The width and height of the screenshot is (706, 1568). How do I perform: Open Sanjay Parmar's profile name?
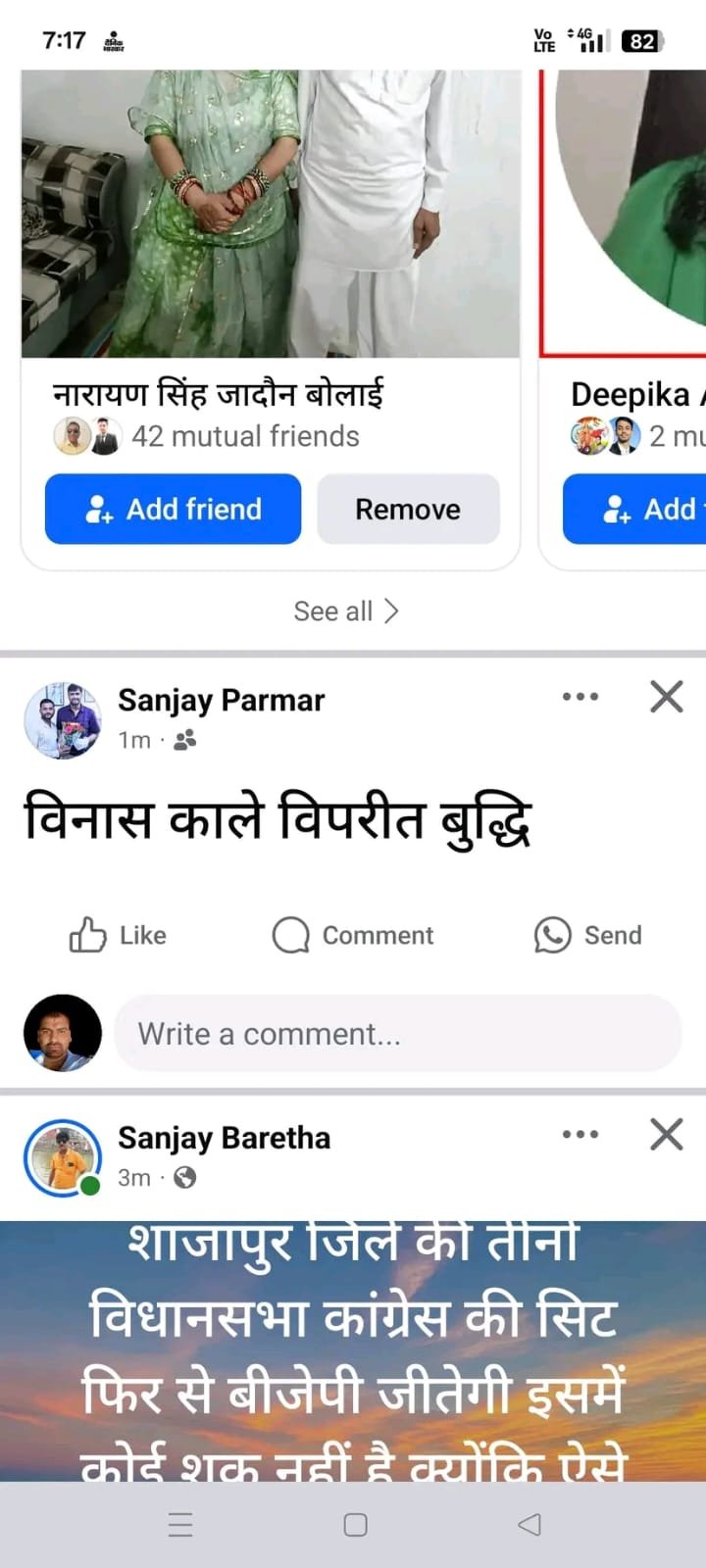click(221, 700)
